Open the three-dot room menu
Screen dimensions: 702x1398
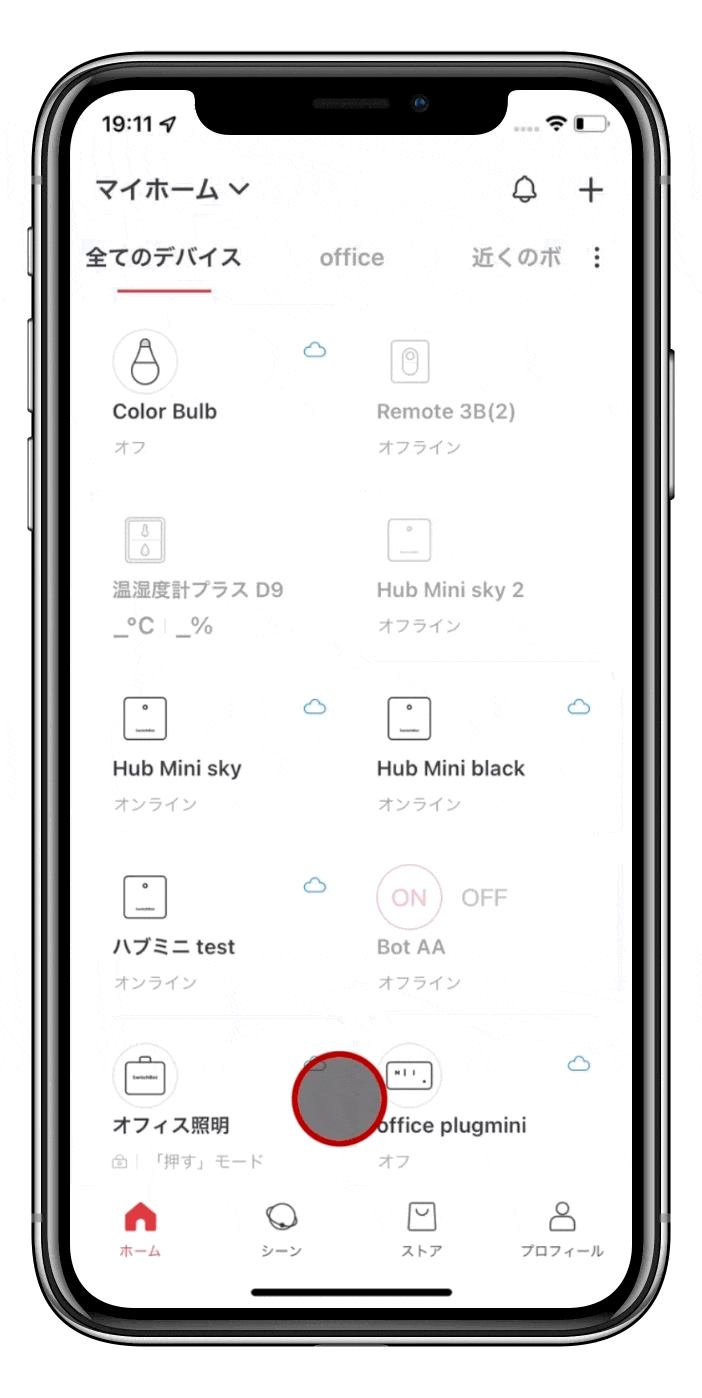point(597,259)
